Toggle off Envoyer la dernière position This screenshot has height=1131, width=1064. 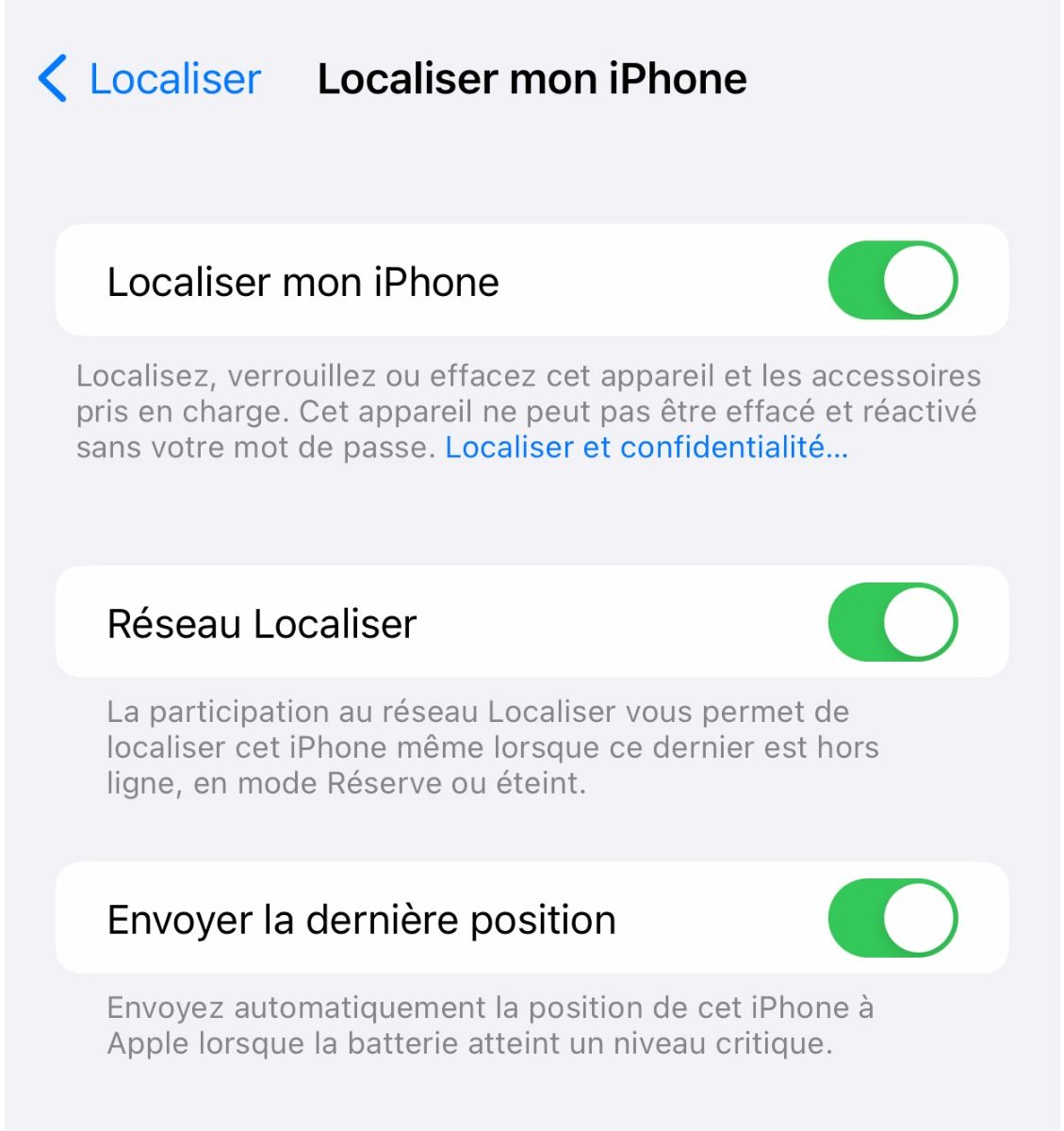[x=892, y=918]
